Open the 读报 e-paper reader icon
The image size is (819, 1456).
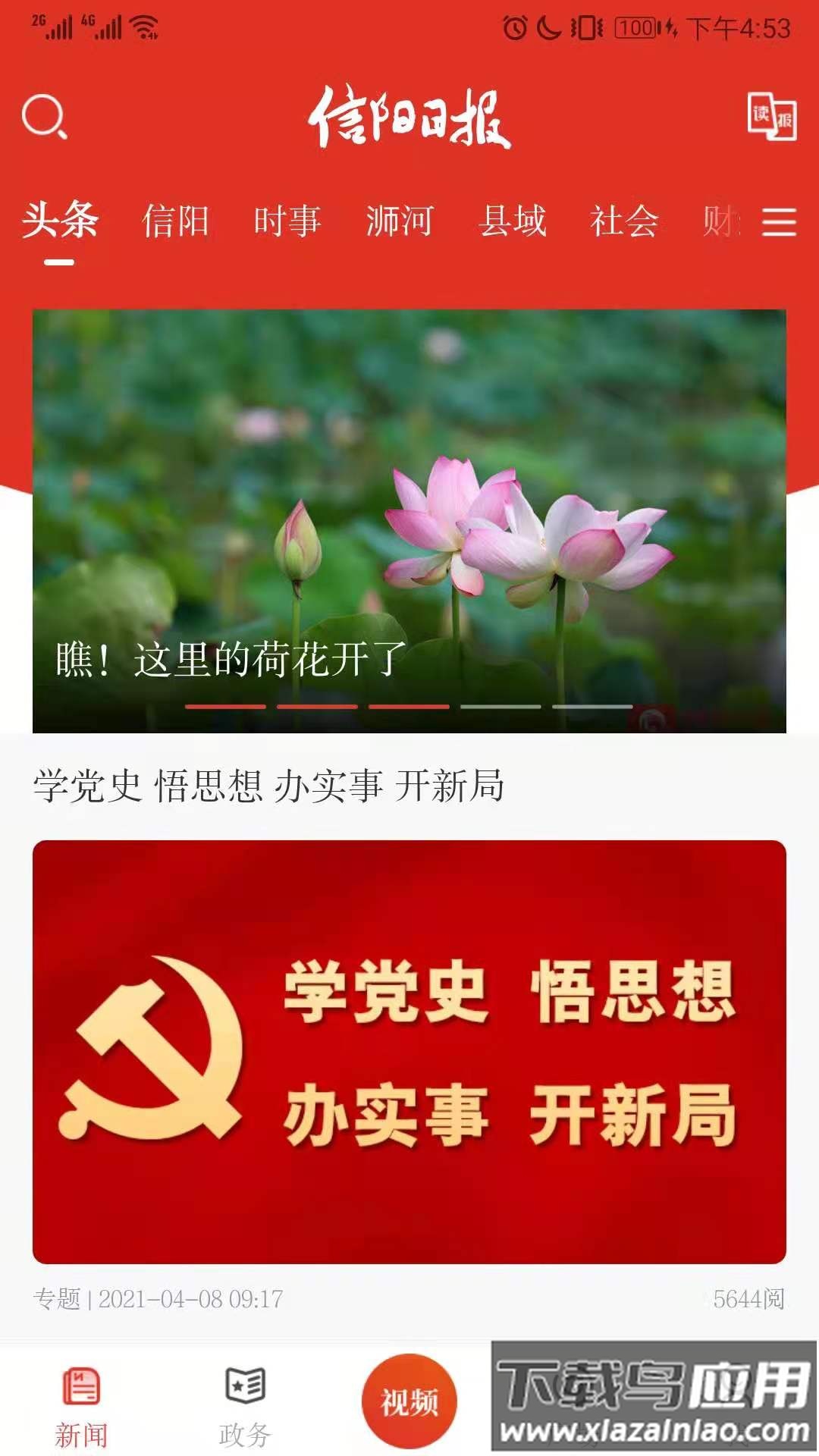[771, 116]
